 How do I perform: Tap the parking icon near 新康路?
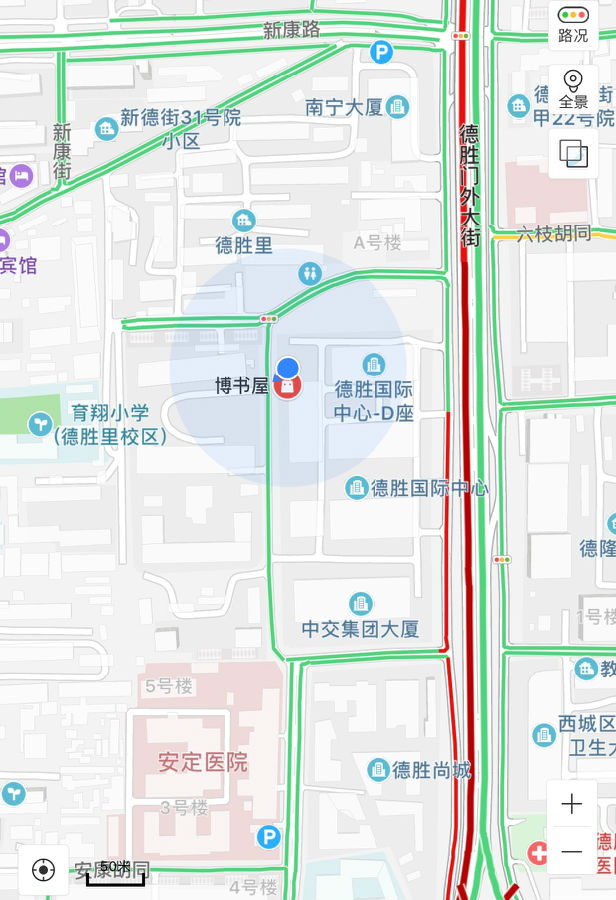380,52
